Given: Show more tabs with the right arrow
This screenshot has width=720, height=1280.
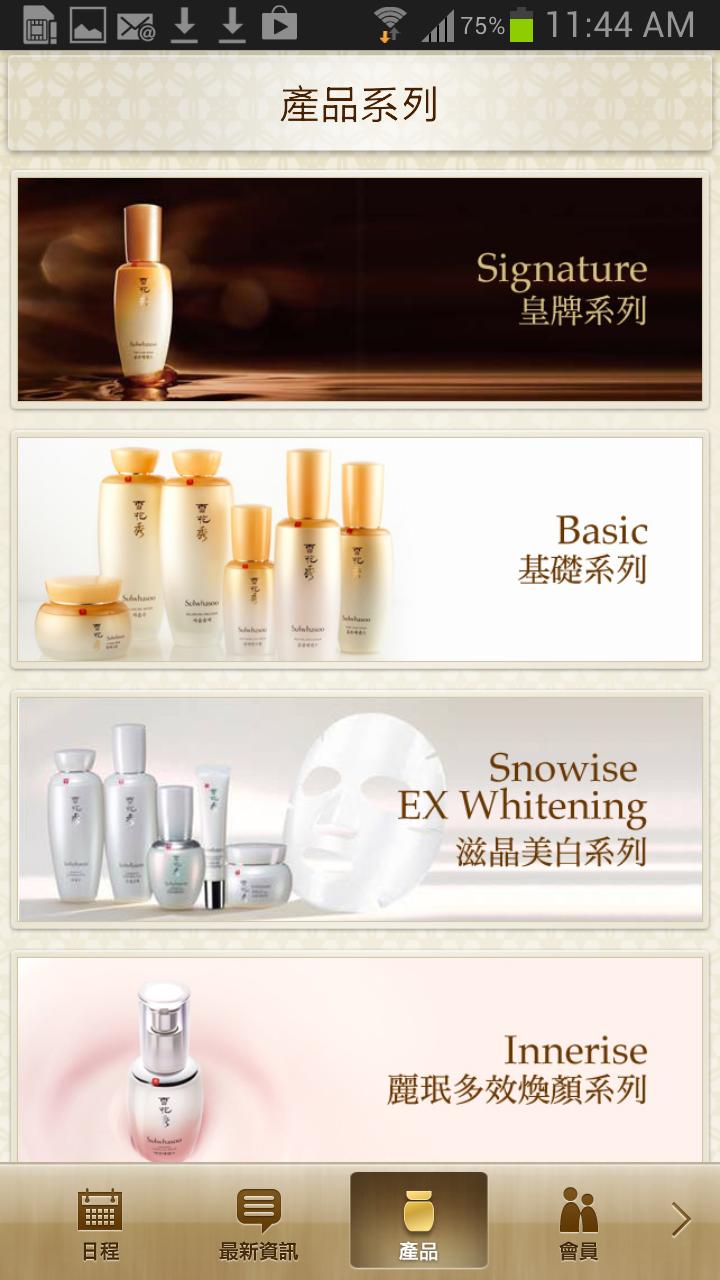Looking at the screenshot, I should (682, 1220).
